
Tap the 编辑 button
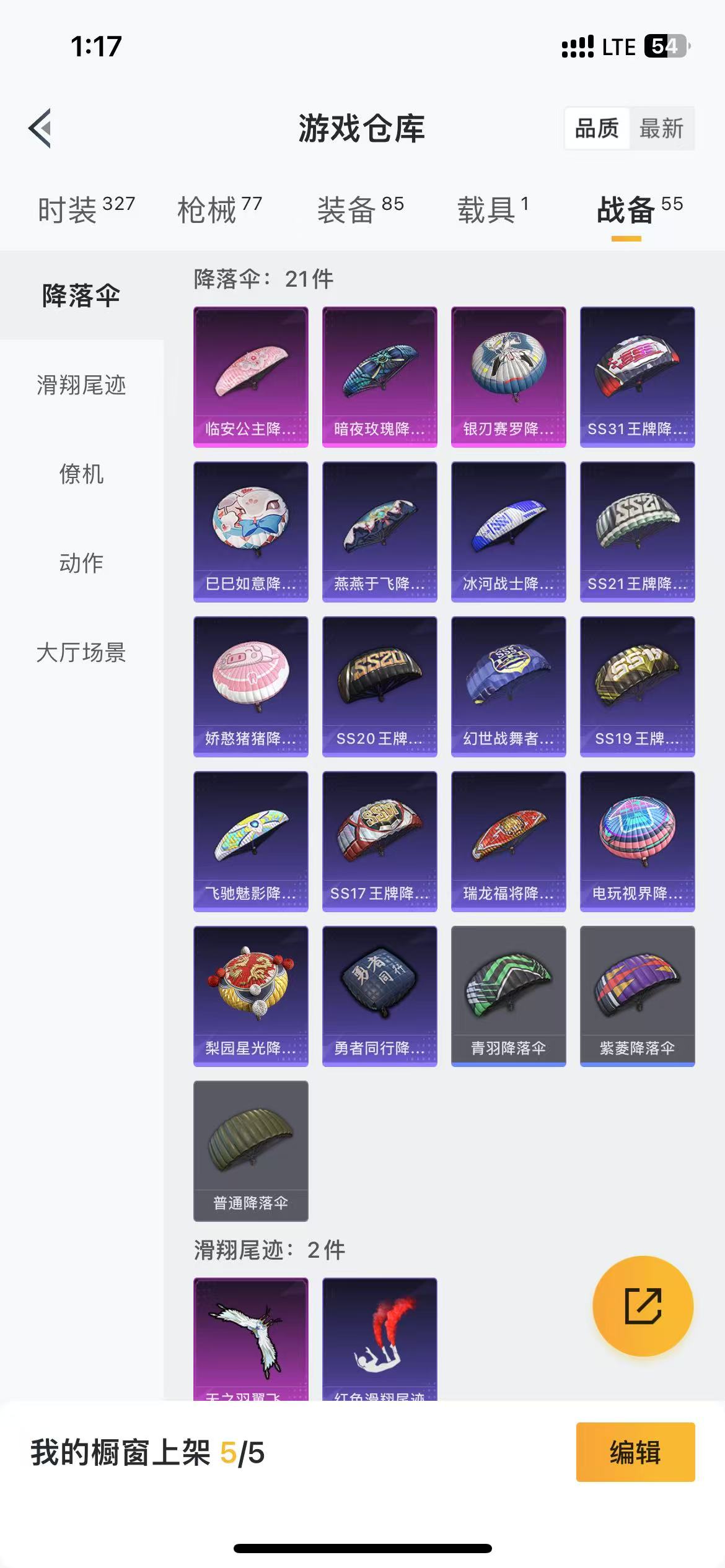635,1452
